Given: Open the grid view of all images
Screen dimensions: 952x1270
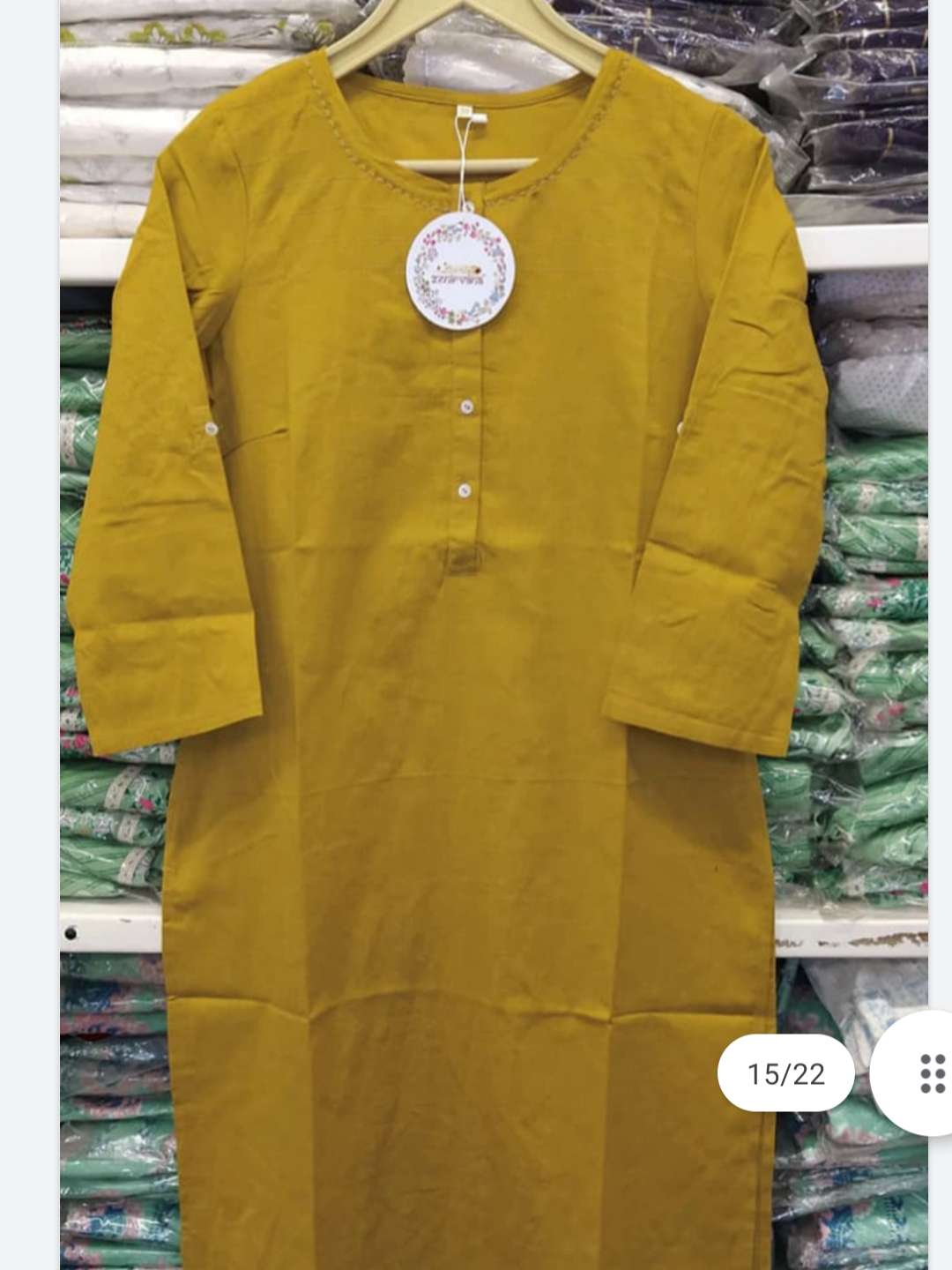Looking at the screenshot, I should point(930,1073).
